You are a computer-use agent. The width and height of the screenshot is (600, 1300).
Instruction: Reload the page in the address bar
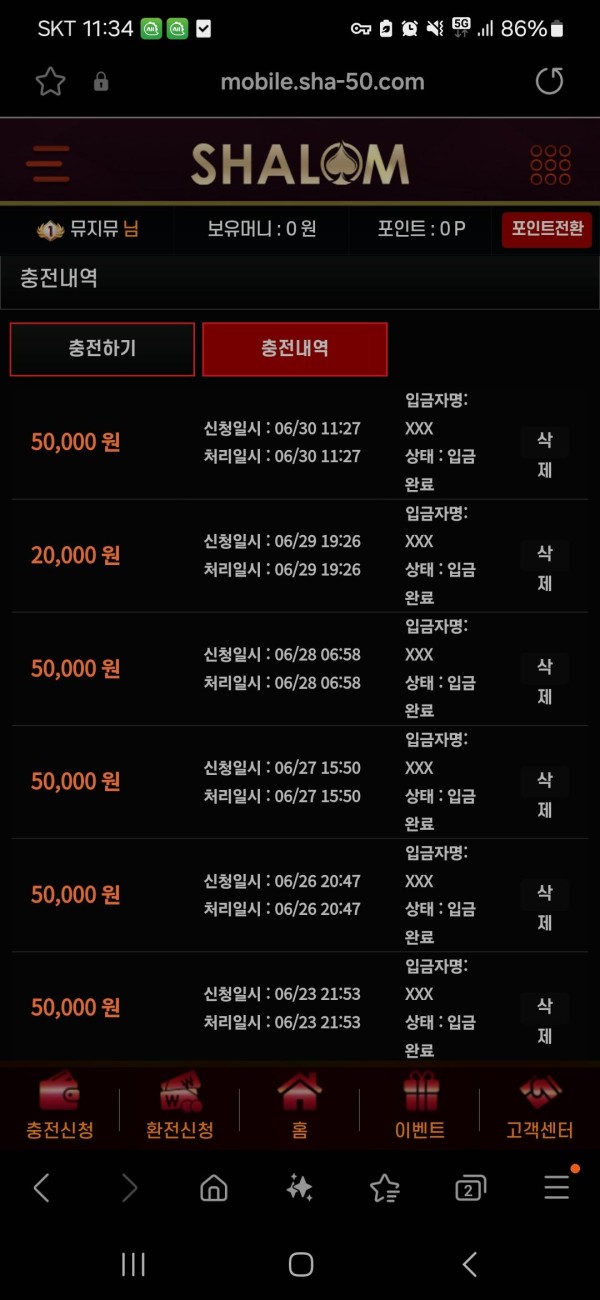point(549,82)
